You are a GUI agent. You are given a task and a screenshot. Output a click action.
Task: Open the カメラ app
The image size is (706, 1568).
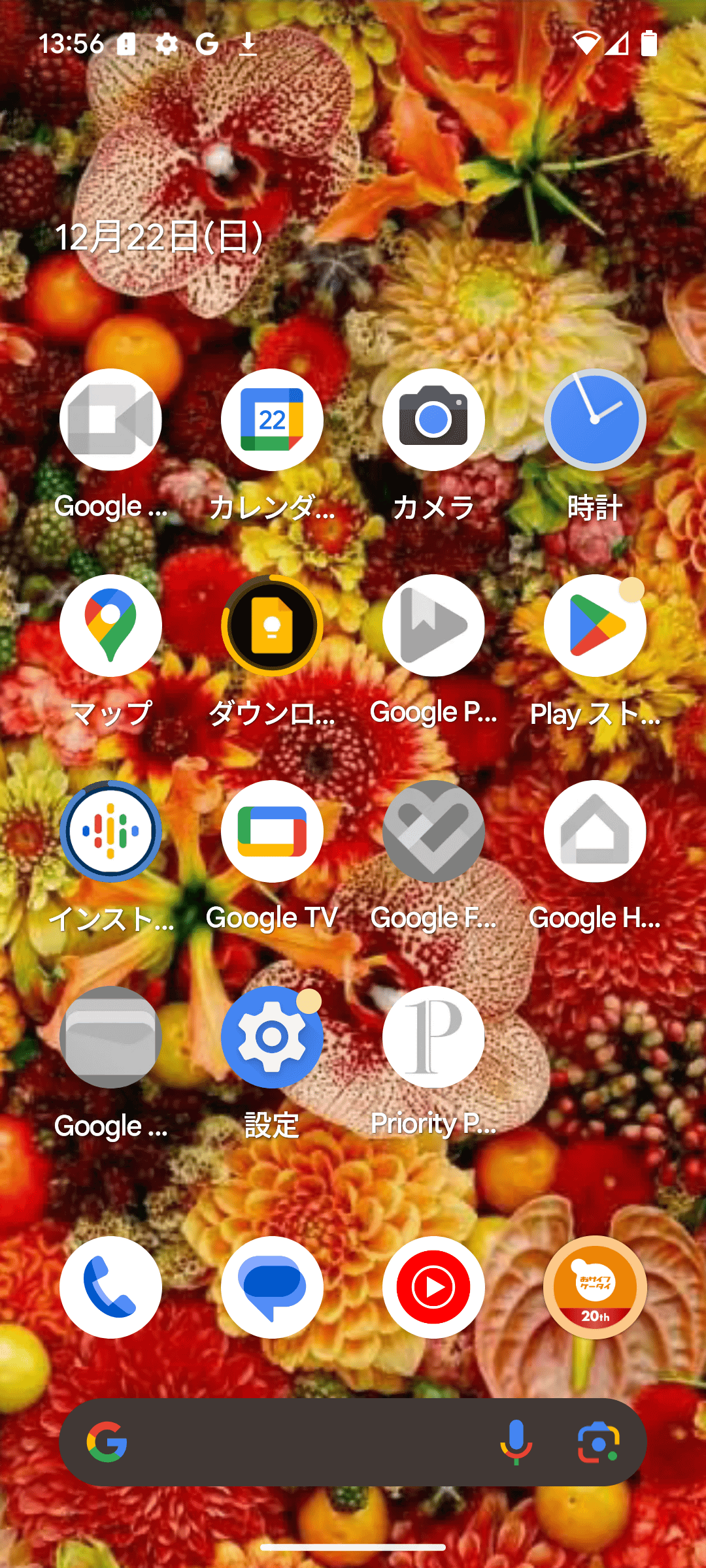coord(434,420)
